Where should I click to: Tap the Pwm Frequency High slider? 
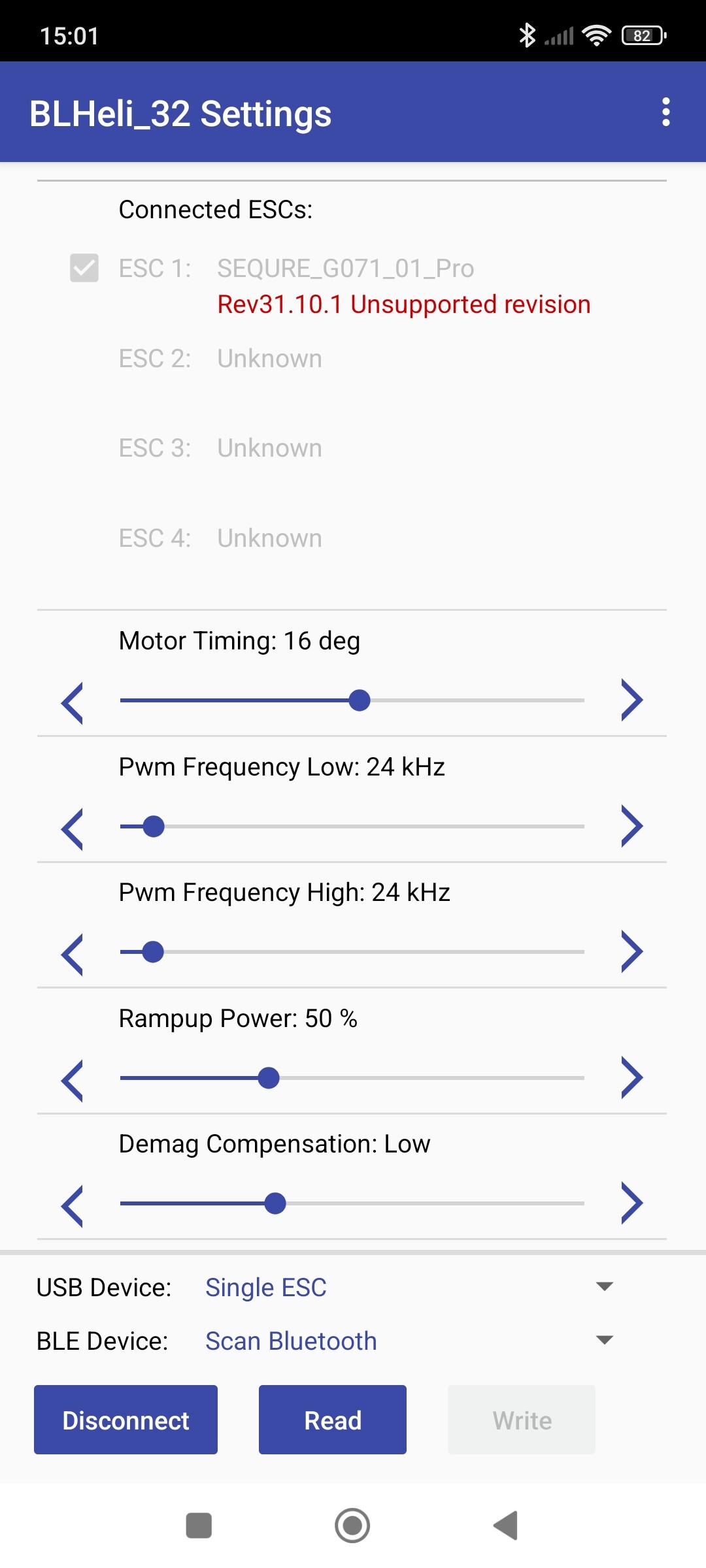point(352,952)
